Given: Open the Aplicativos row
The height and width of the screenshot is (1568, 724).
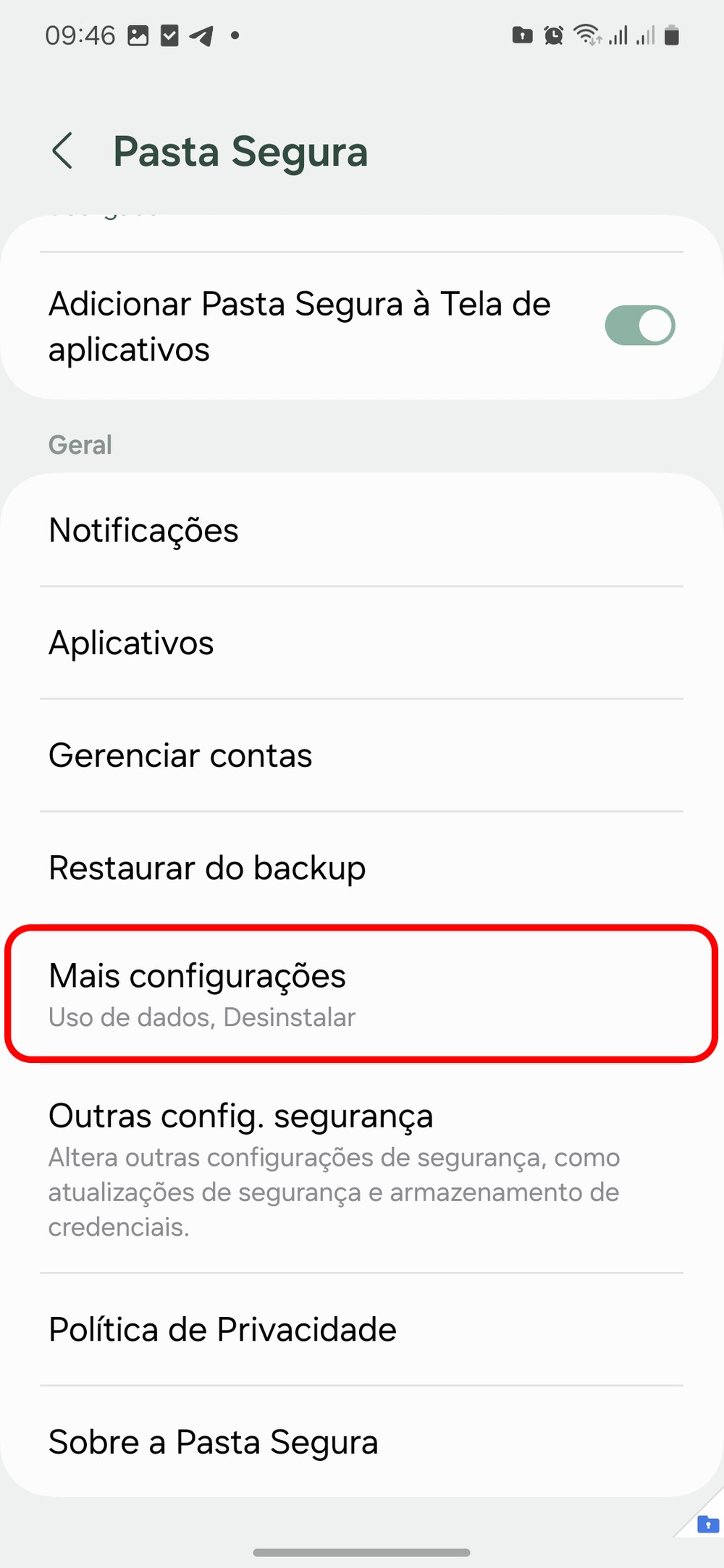Looking at the screenshot, I should (361, 643).
